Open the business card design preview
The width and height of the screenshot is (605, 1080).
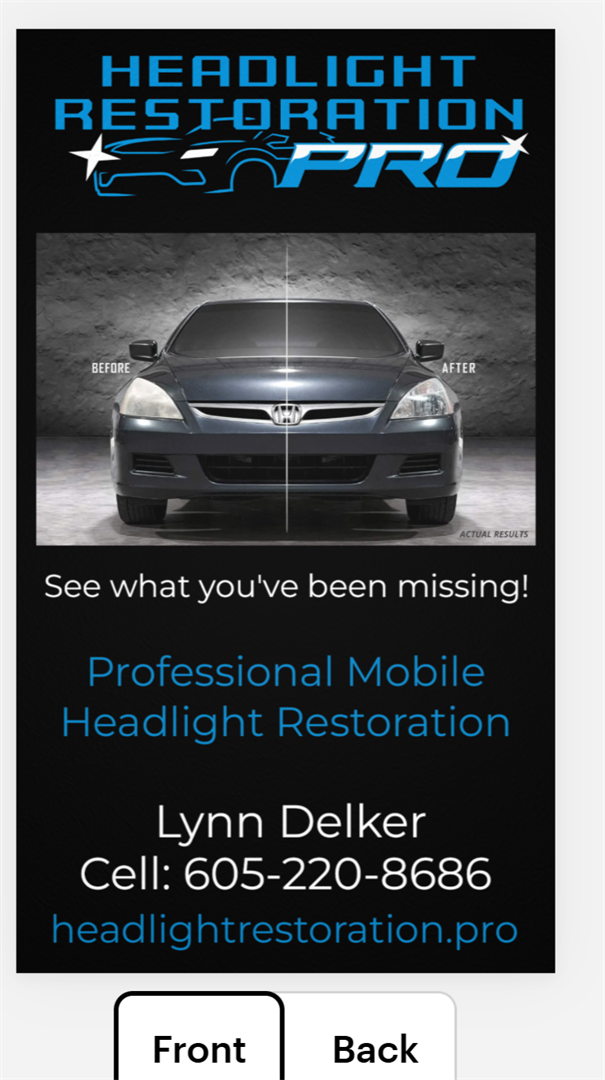(x=285, y=501)
